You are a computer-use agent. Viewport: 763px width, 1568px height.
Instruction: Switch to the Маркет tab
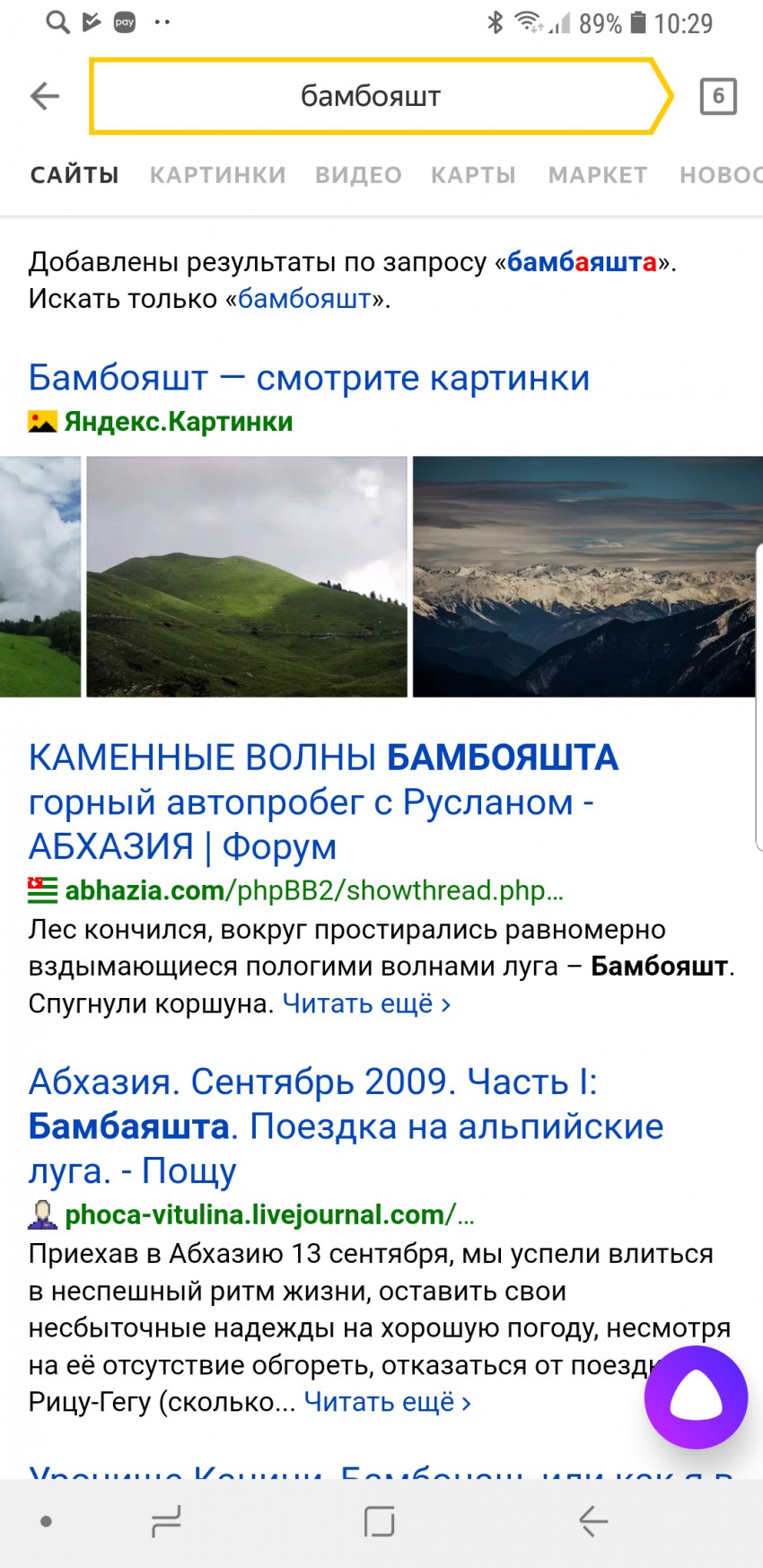click(598, 175)
